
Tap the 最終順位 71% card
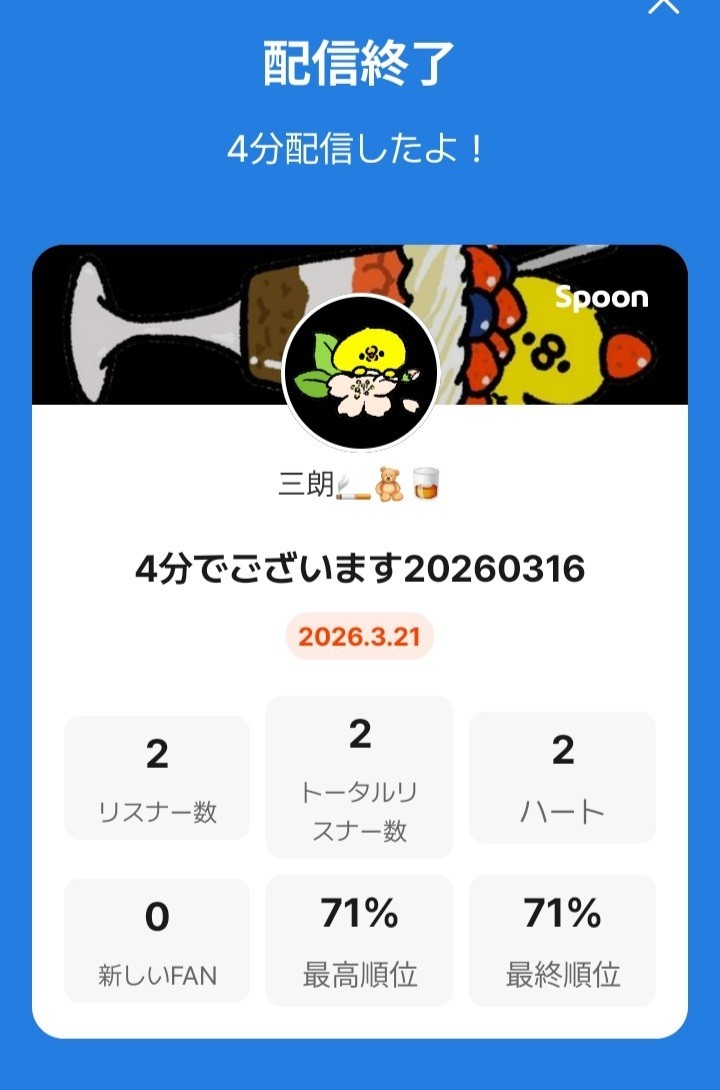point(561,940)
